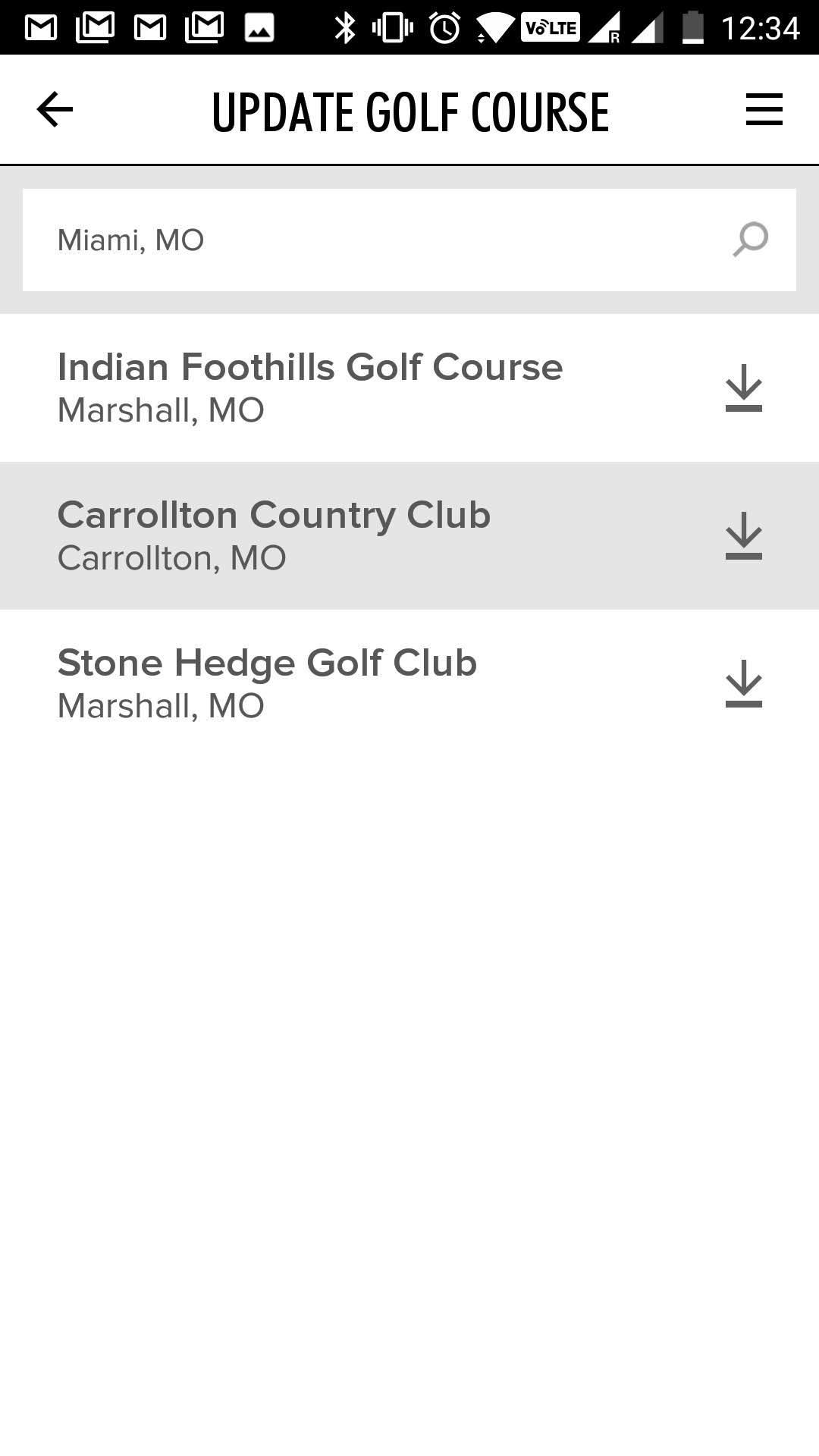
Task: Go back using the arrow icon
Action: 55,110
